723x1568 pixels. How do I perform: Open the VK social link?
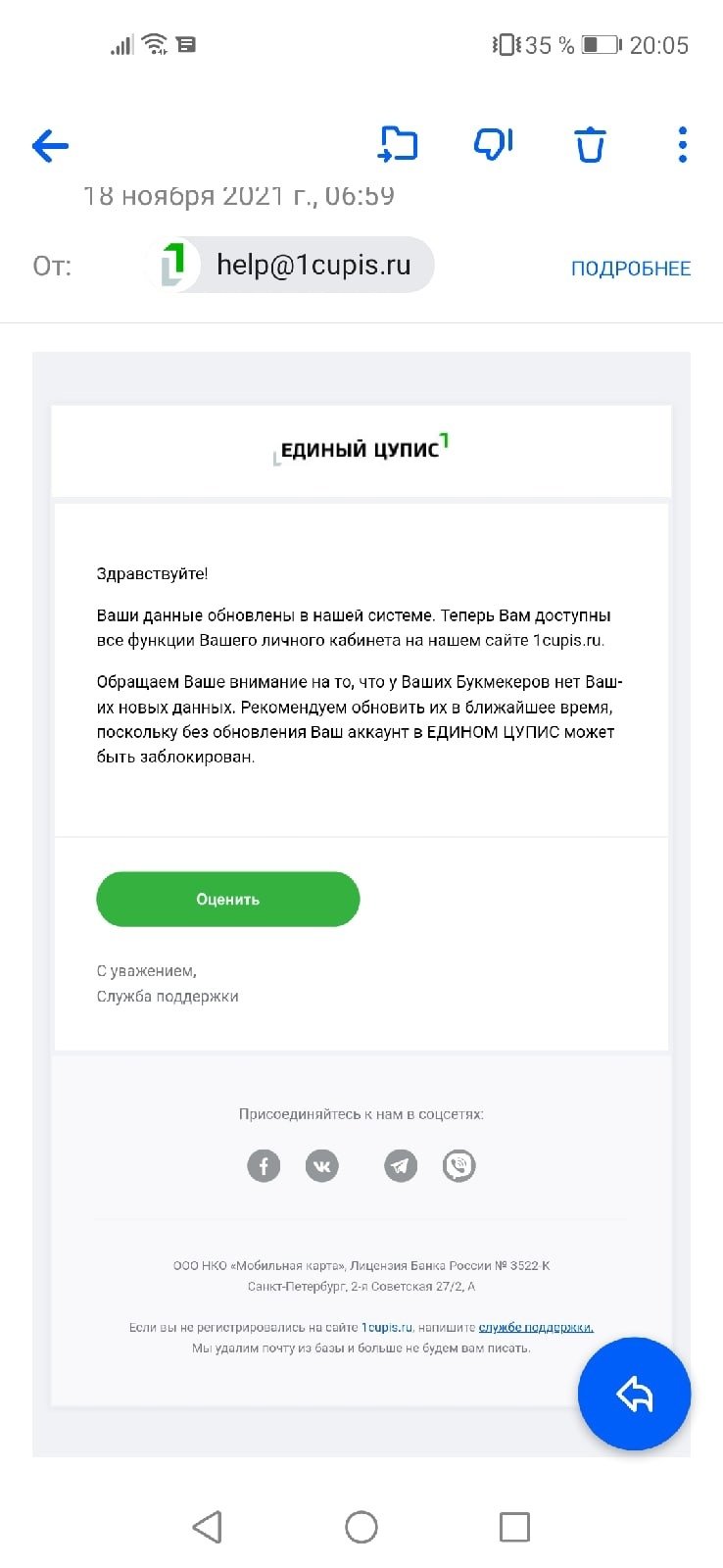click(322, 1165)
